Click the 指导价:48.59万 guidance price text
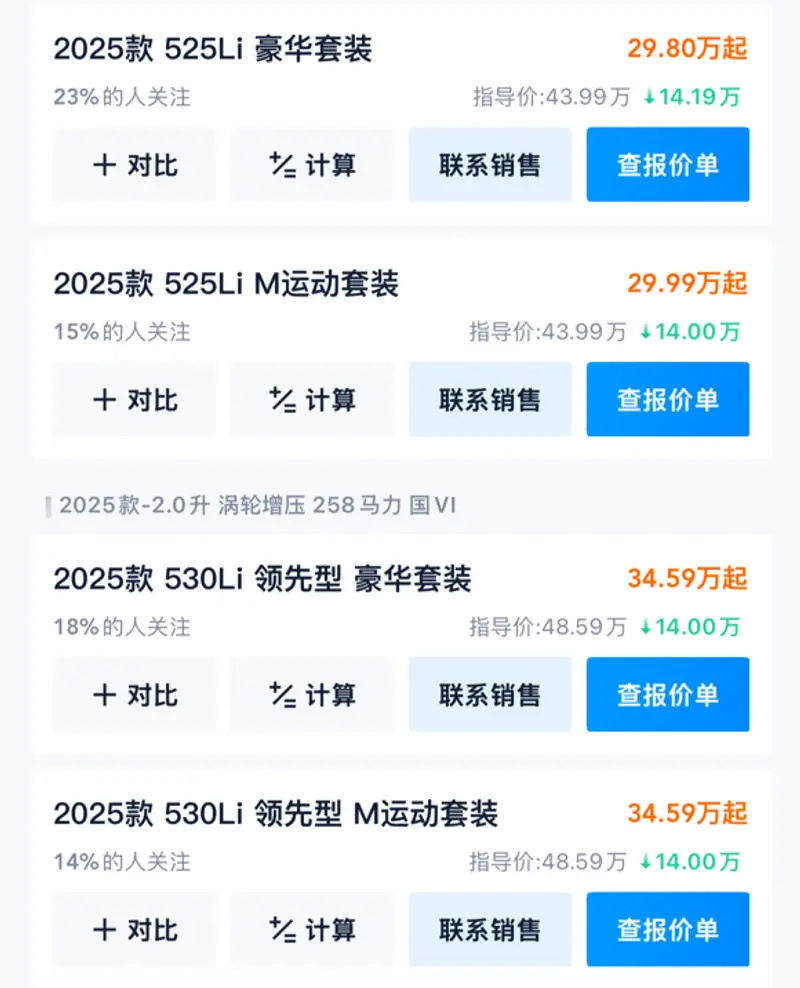 pos(546,626)
